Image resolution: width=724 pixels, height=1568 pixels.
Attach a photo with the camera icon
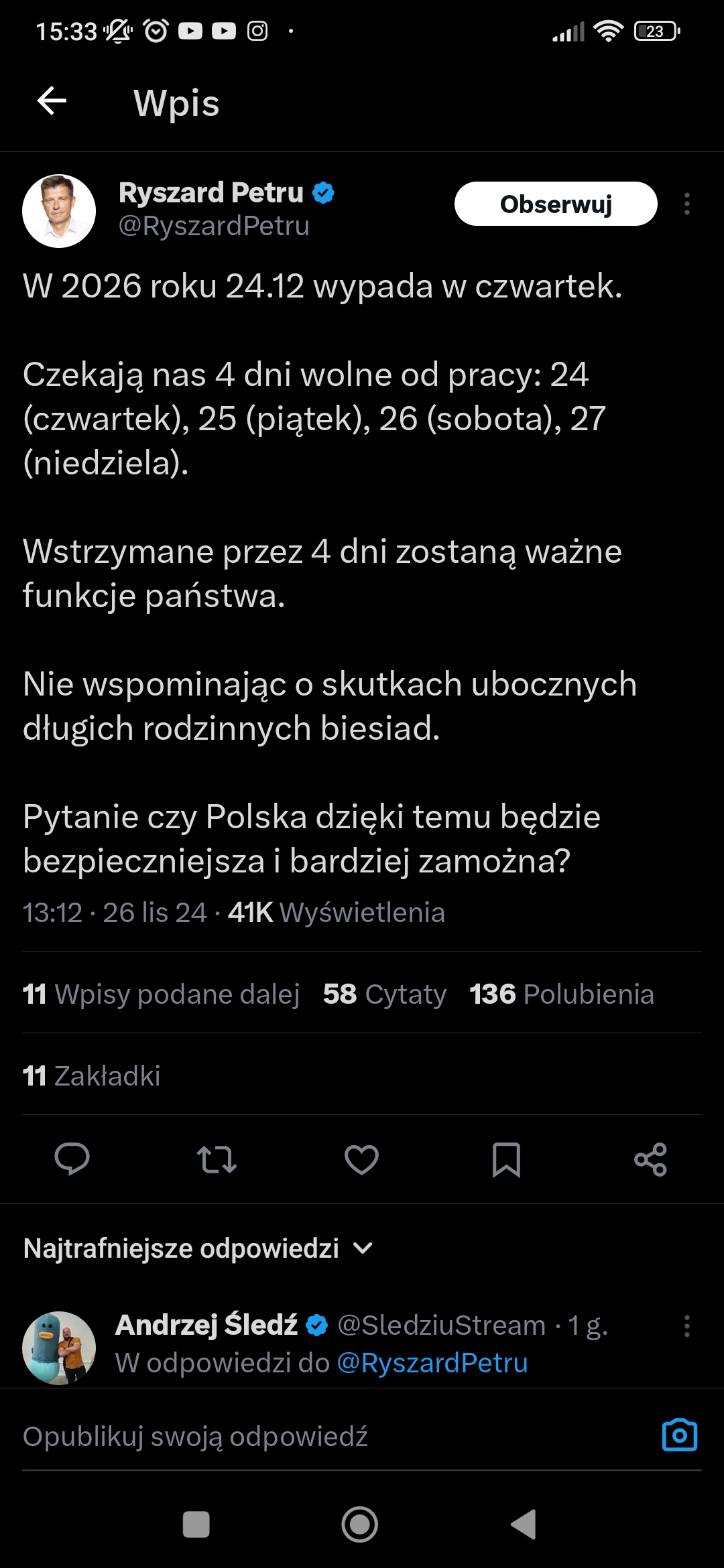(x=679, y=1435)
